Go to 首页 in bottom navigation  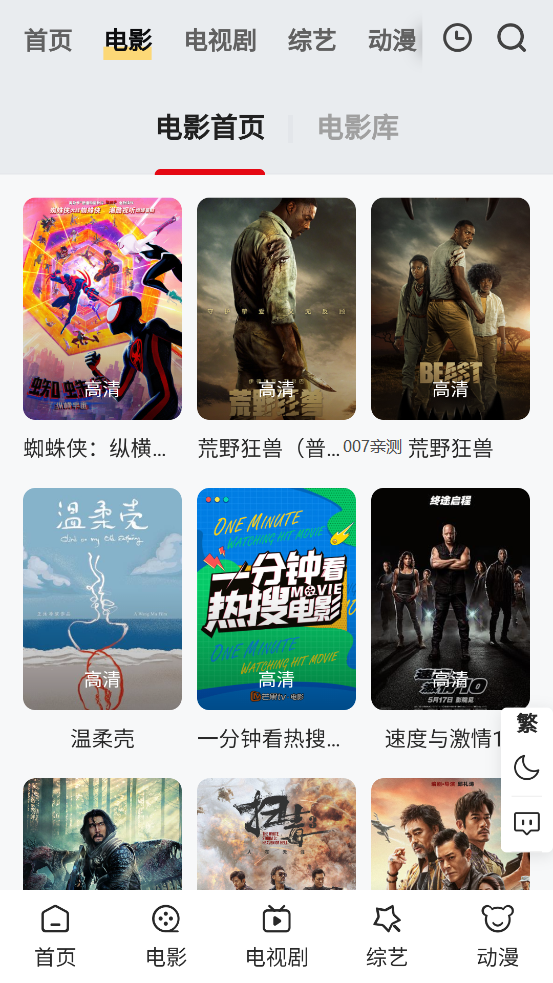(x=55, y=937)
